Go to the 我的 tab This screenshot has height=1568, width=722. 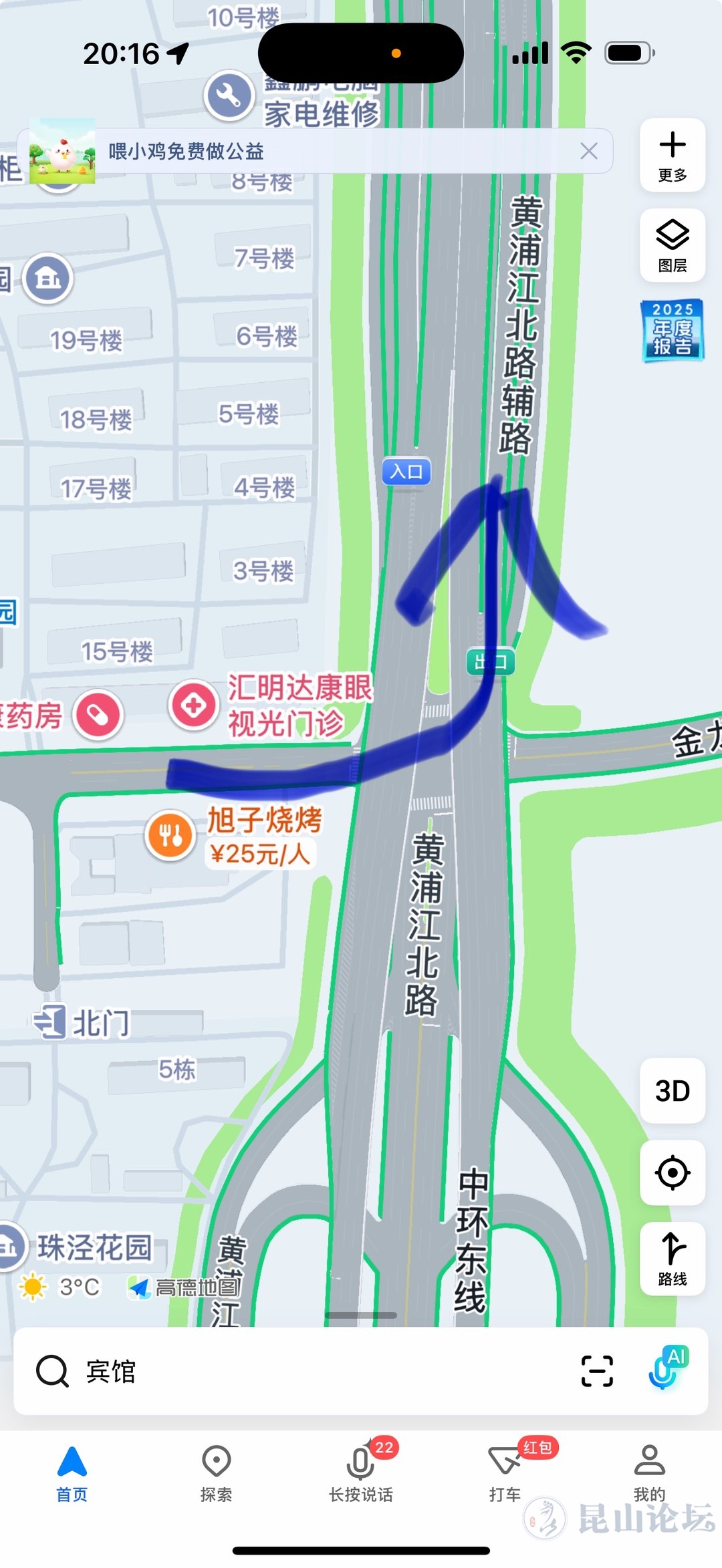(x=649, y=1473)
